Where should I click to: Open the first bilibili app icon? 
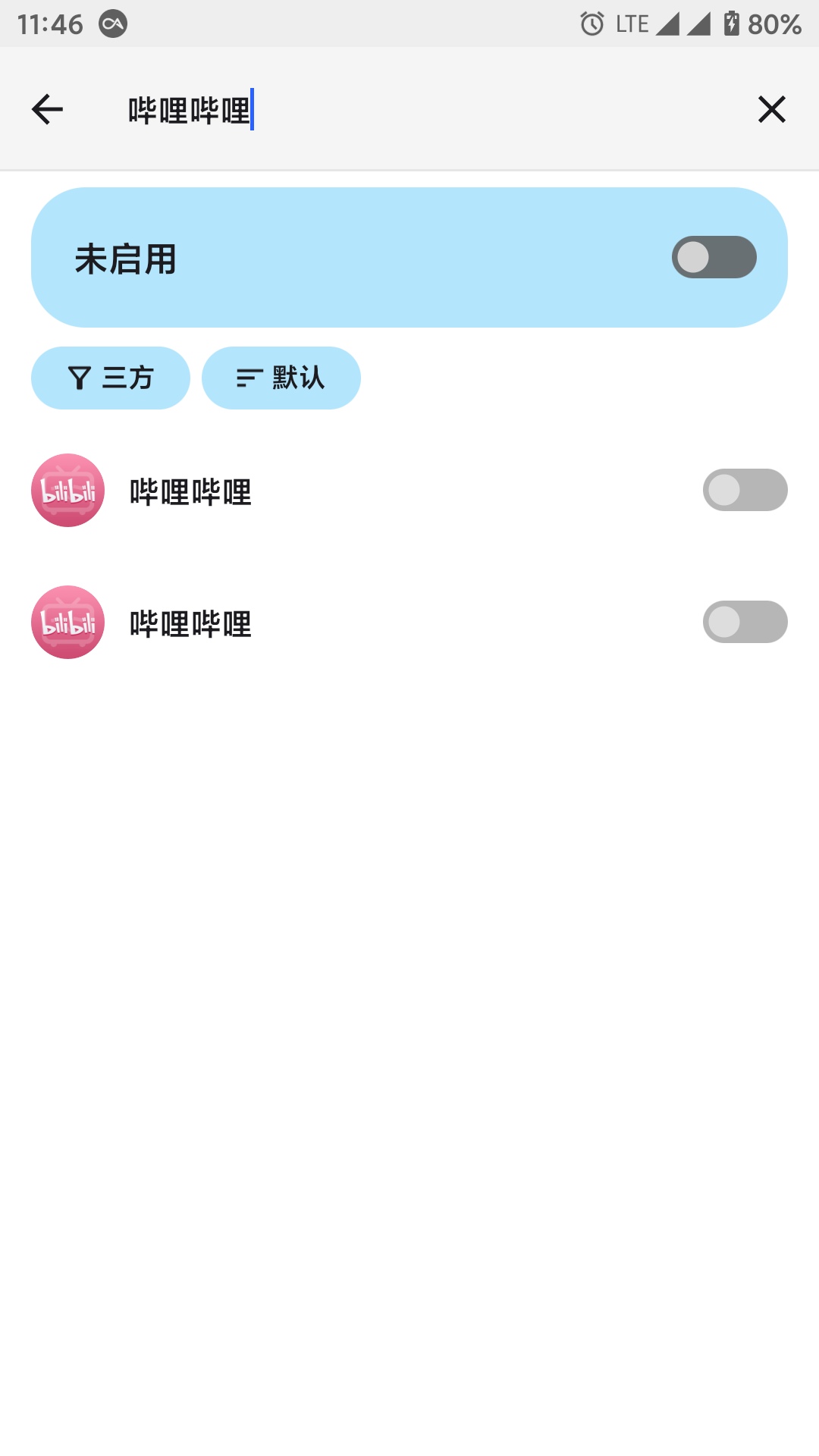pyautogui.click(x=67, y=490)
